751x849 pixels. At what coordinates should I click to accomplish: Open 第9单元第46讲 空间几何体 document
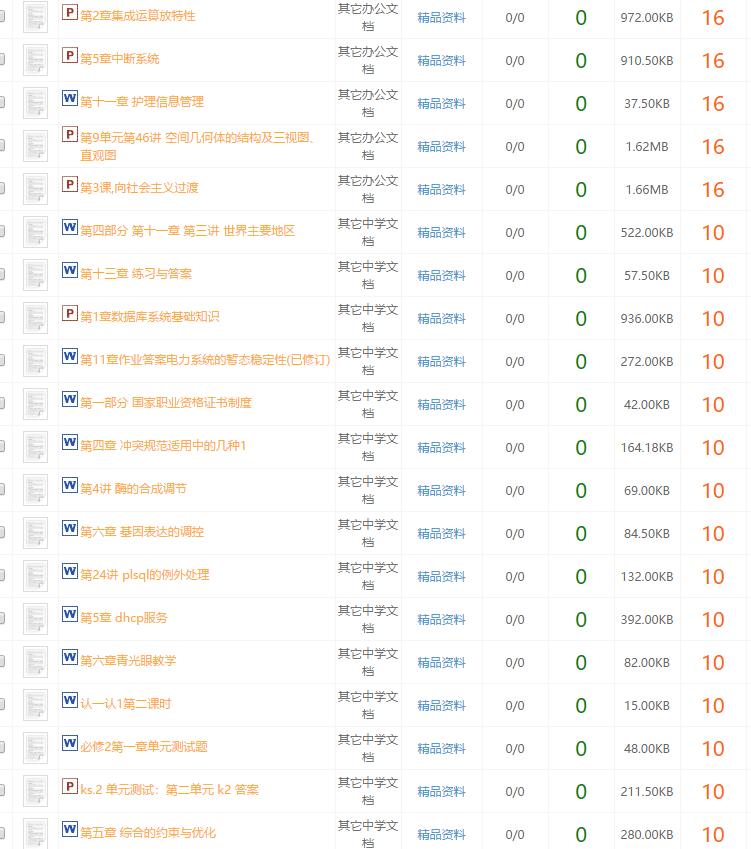(x=196, y=138)
